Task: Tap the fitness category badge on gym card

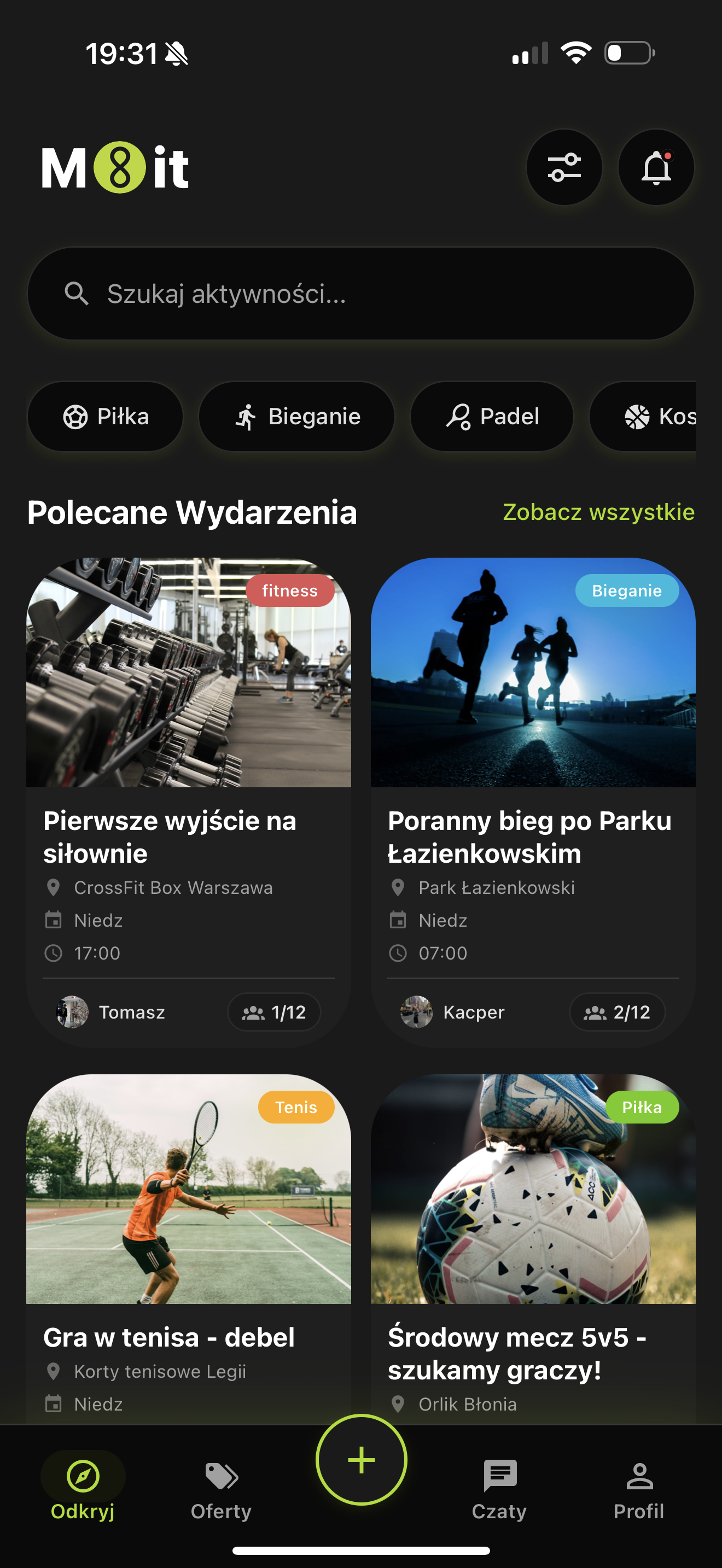Action: [x=290, y=590]
